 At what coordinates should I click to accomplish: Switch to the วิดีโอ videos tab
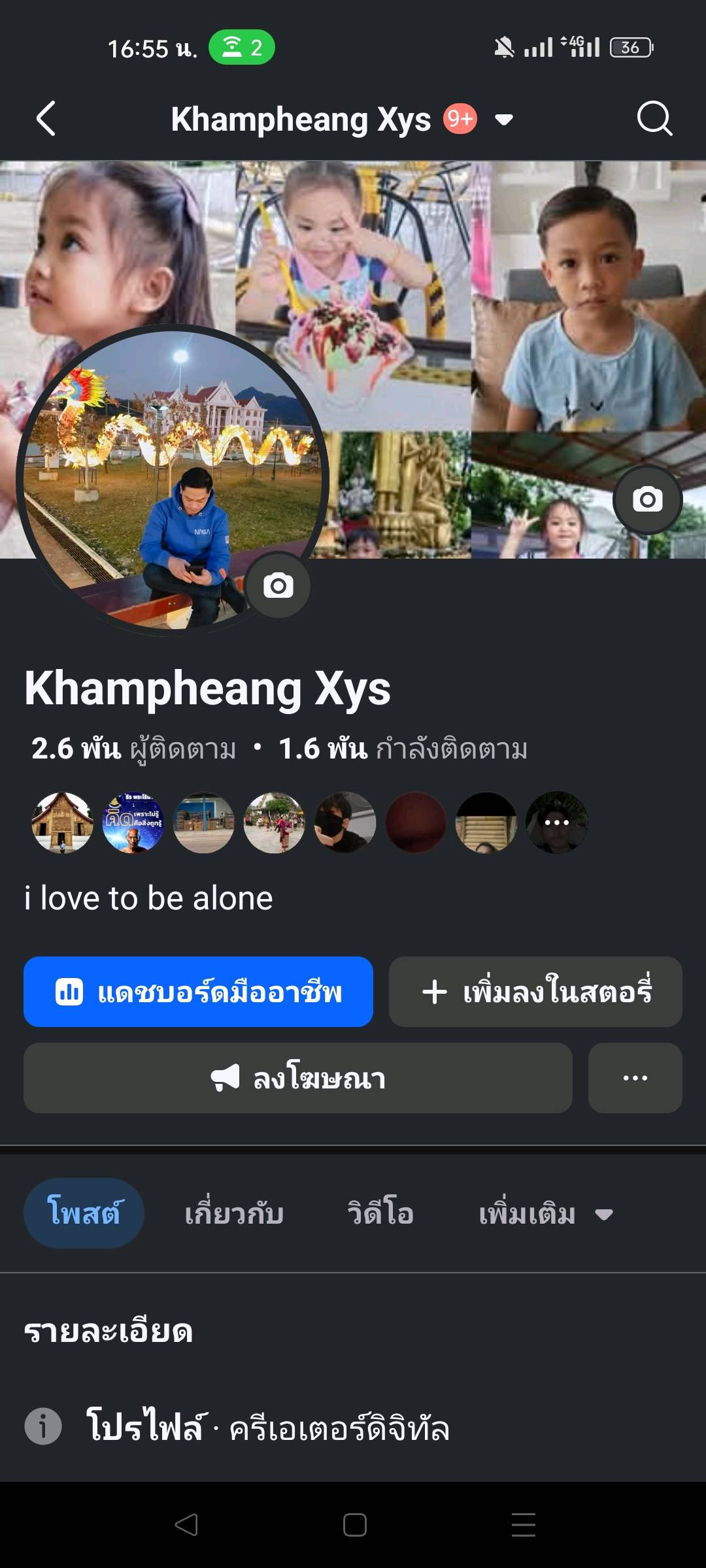point(380,1214)
